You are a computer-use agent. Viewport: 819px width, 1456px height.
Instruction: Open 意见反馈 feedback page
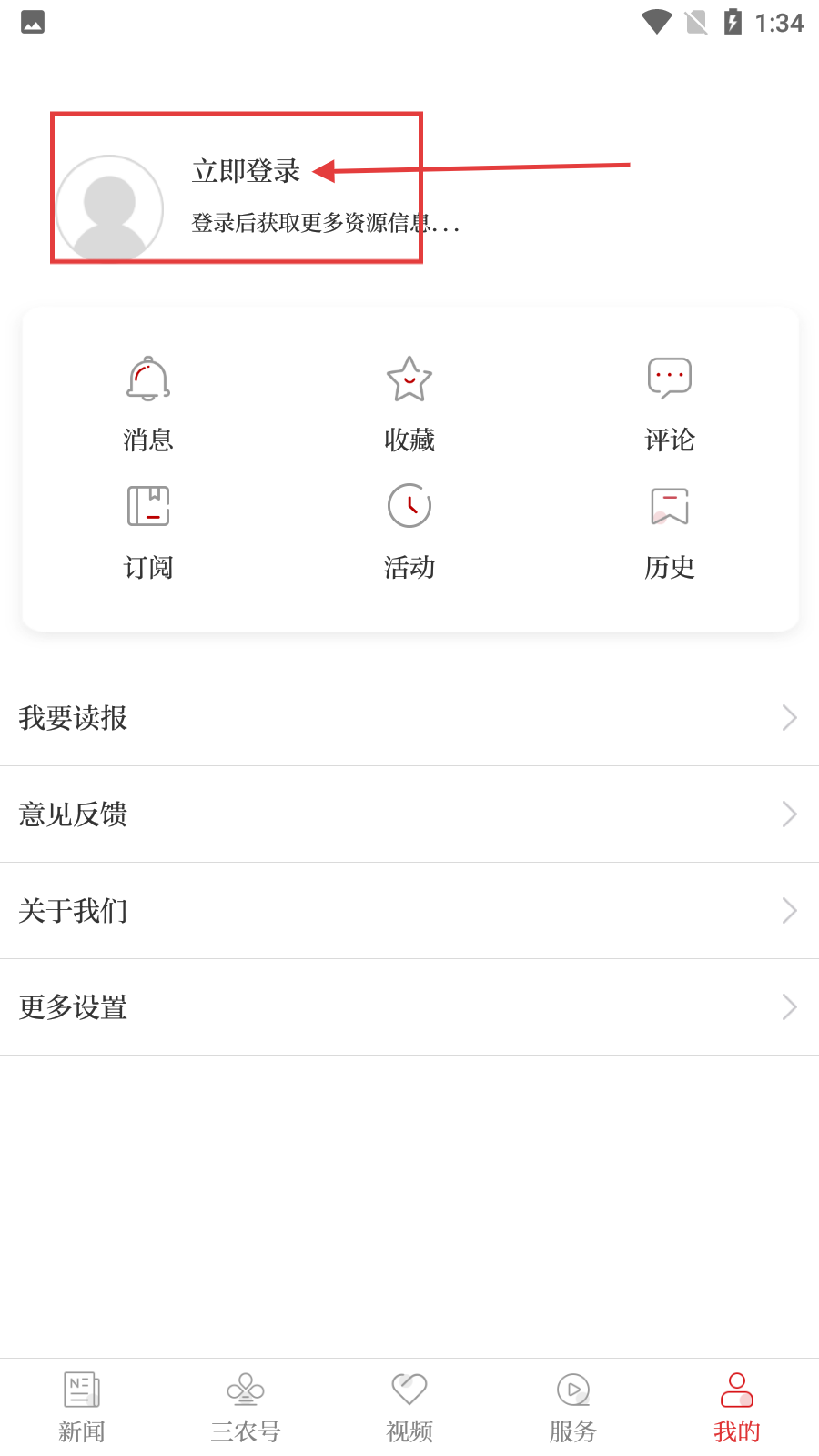pyautogui.click(x=74, y=814)
